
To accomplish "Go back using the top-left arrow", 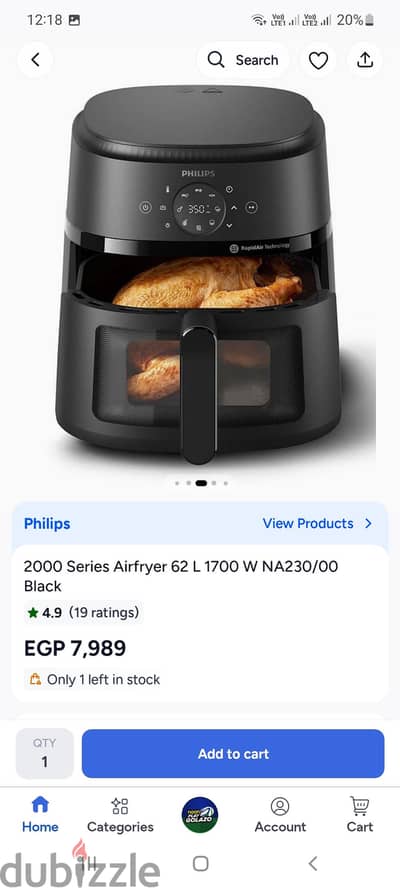I will [x=35, y=59].
